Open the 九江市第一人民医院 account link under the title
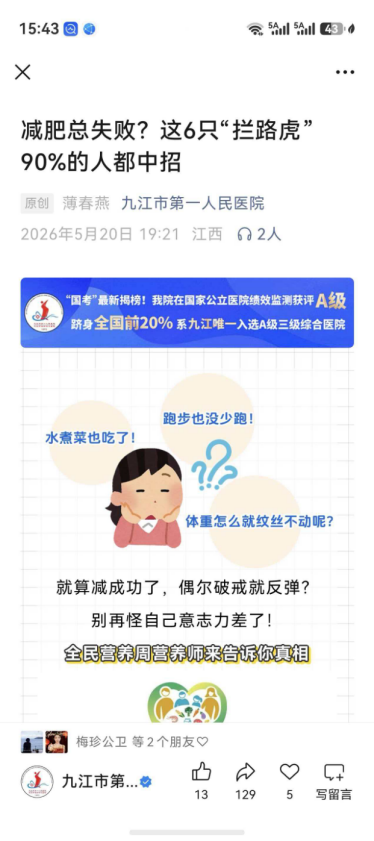This screenshot has width=374, height=841. click(x=193, y=203)
